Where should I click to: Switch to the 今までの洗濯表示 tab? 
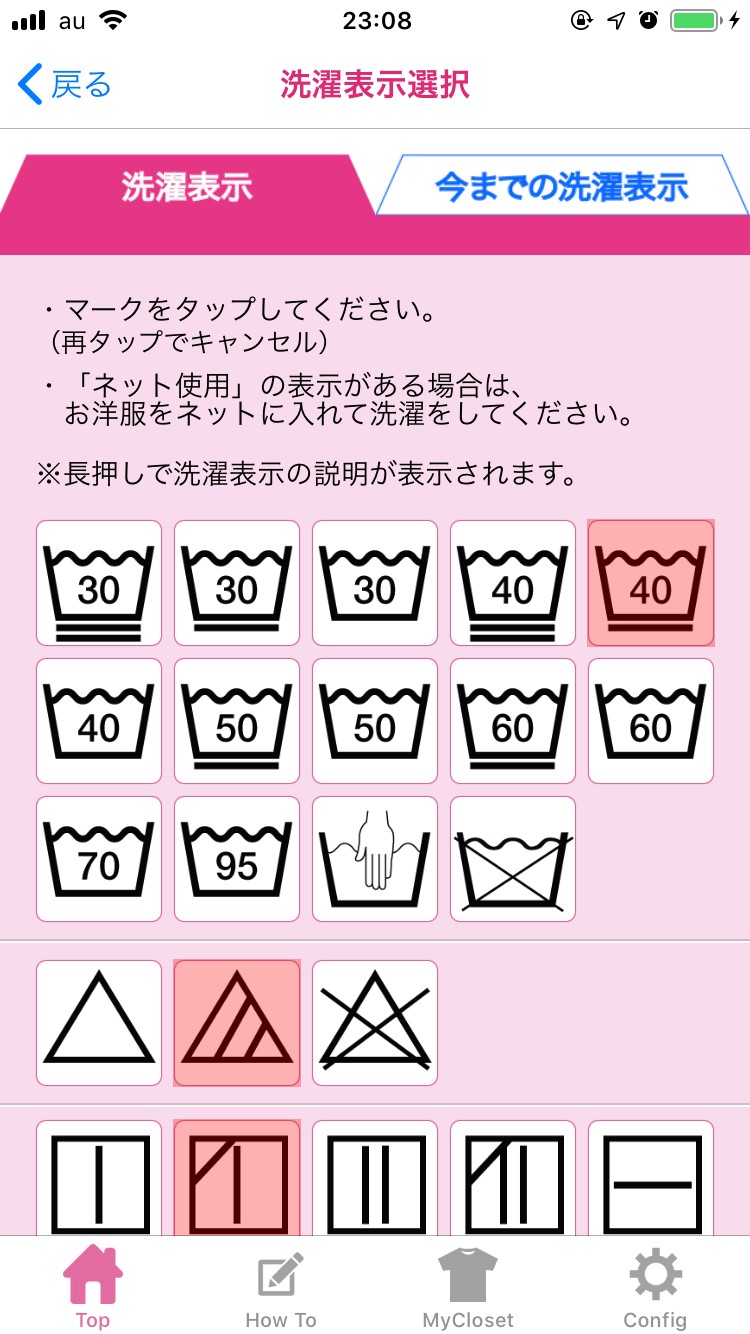tap(561, 186)
